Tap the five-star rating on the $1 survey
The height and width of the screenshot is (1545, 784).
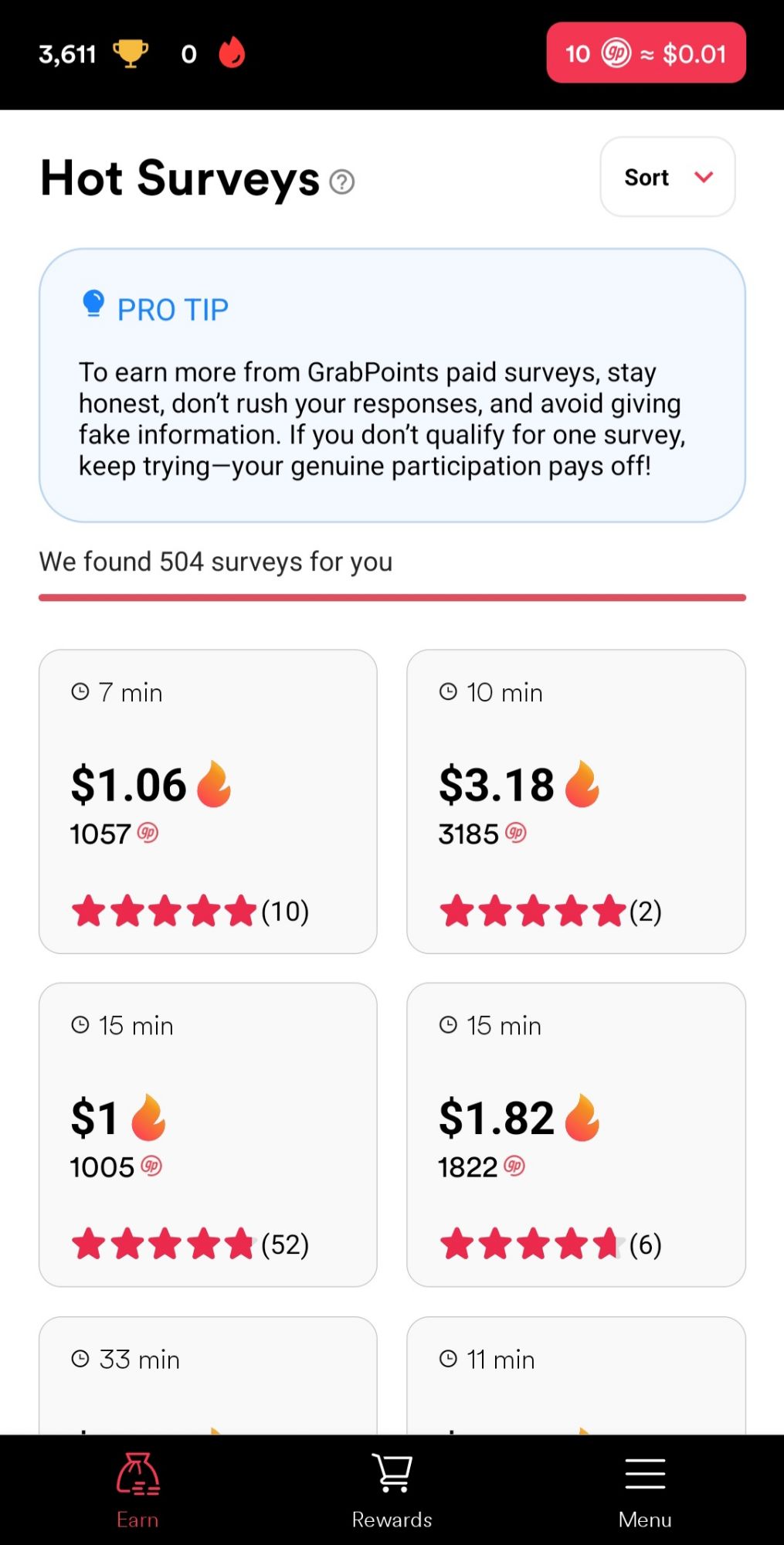pos(164,1244)
